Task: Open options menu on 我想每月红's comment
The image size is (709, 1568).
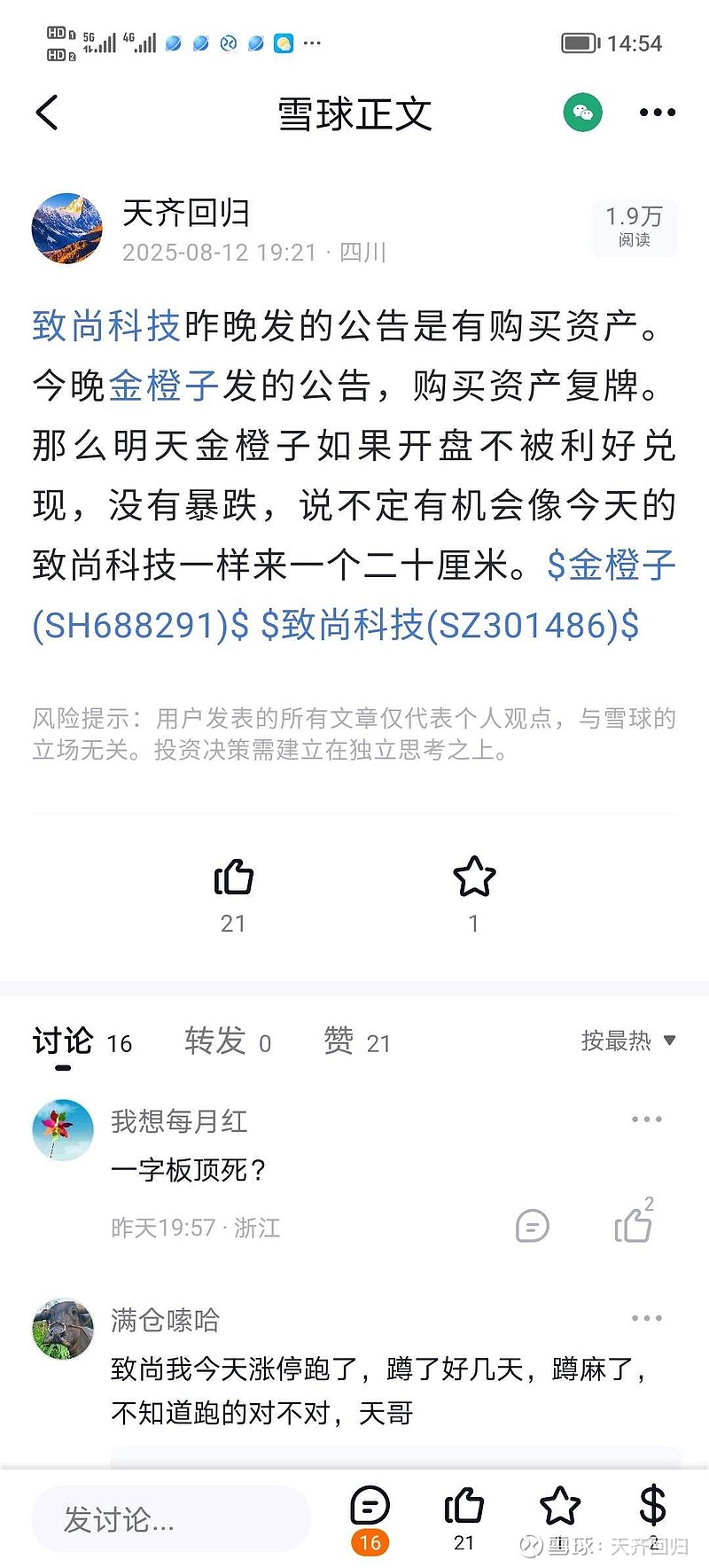Action: (x=647, y=1119)
